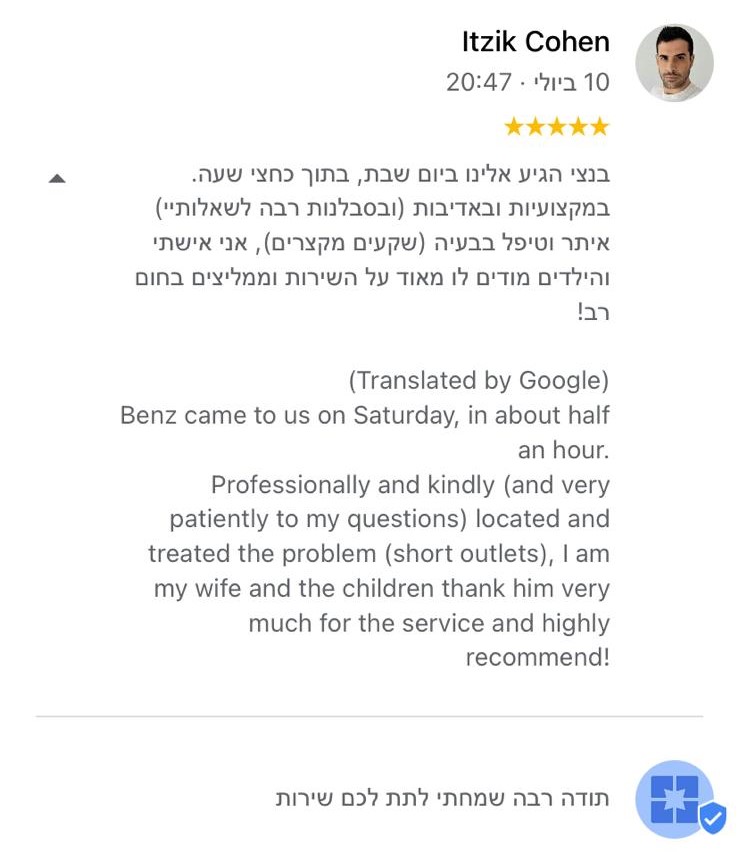Open the Itzik Cohen reviewer name
The height and width of the screenshot is (852, 739).
pyautogui.click(x=535, y=42)
